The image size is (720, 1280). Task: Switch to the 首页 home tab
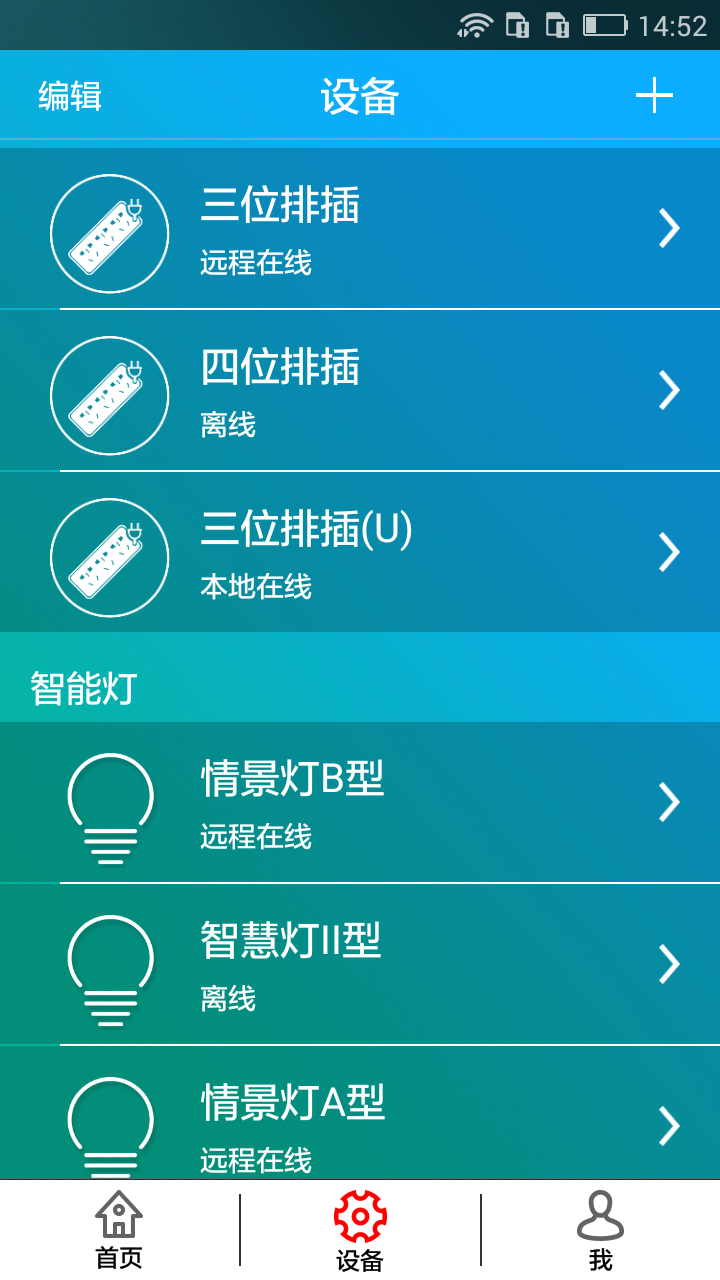pos(119,1230)
